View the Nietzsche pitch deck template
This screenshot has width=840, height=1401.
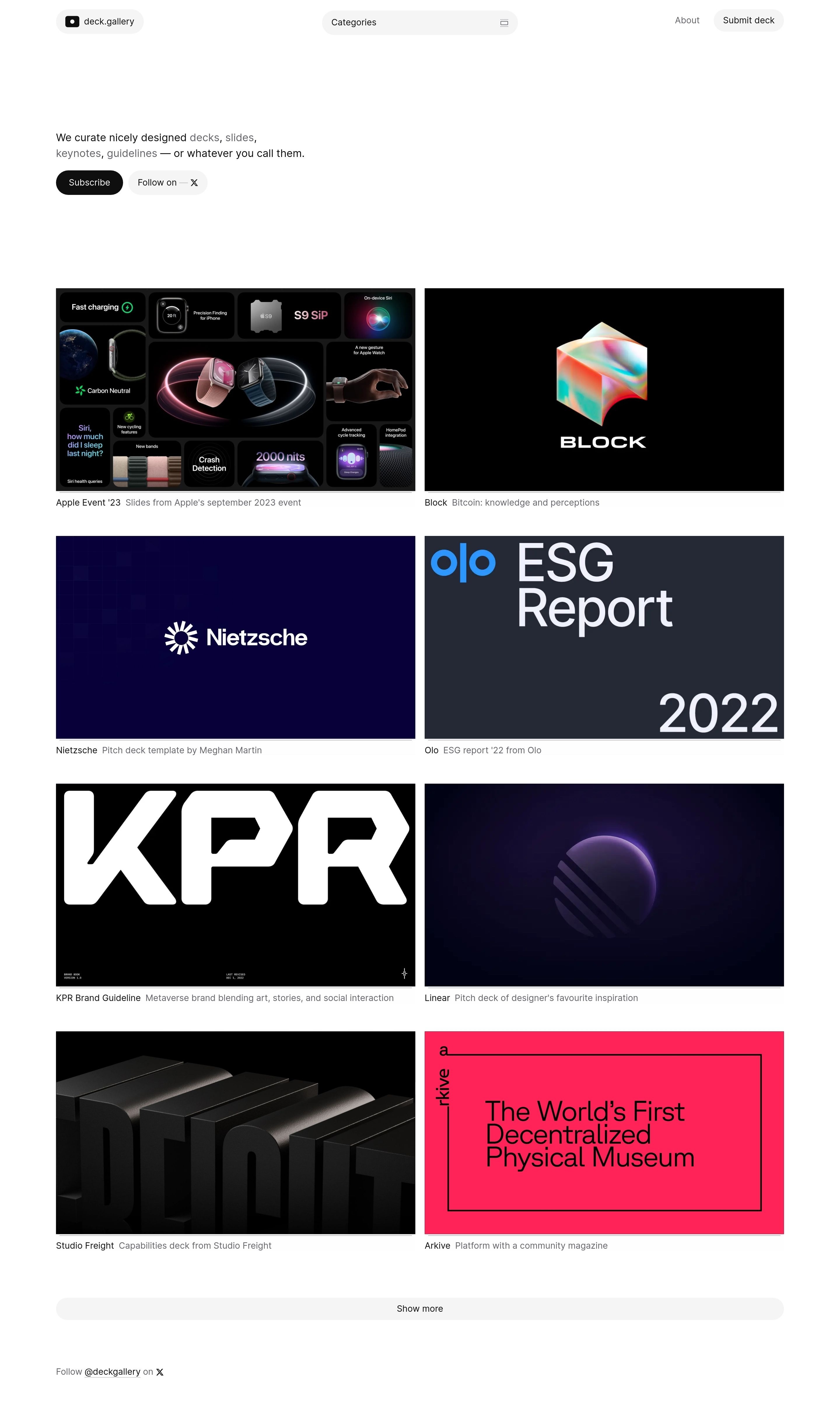coord(235,637)
